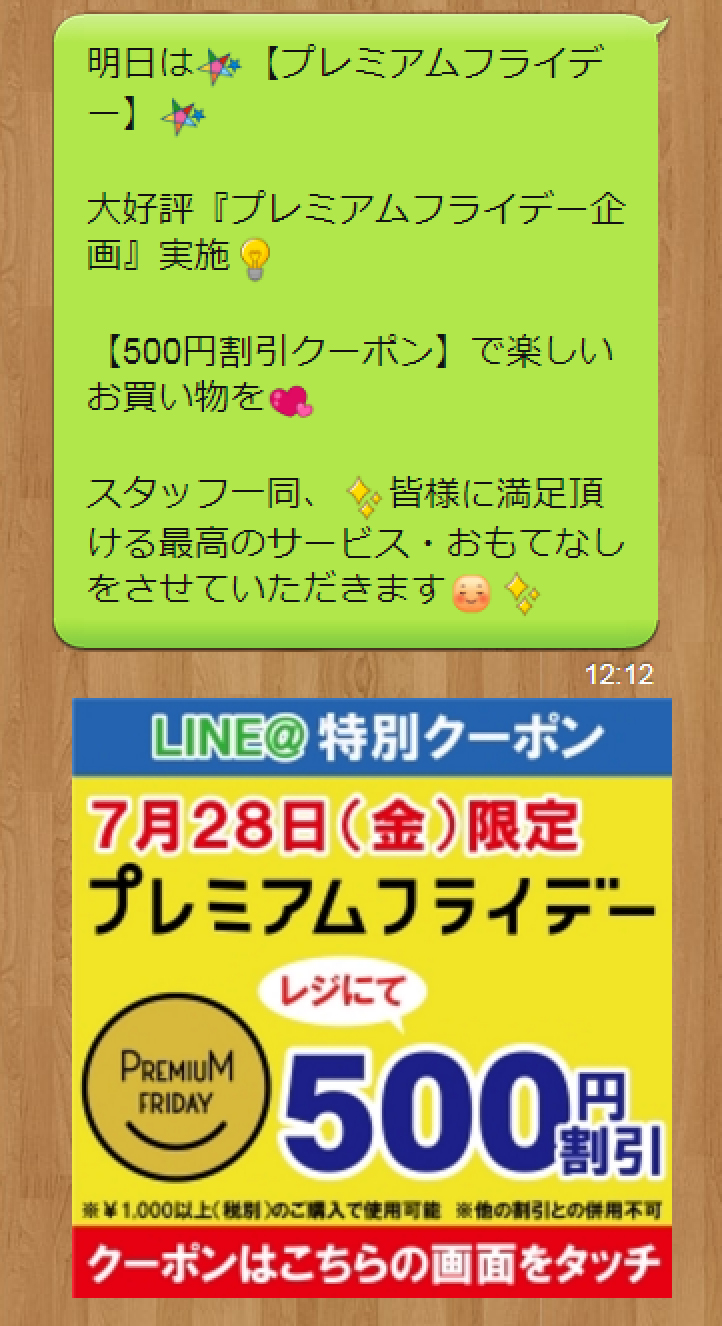Open the LINE@ 500円割引 coupon image
Viewport: 722px width, 1326px height.
click(x=371, y=997)
